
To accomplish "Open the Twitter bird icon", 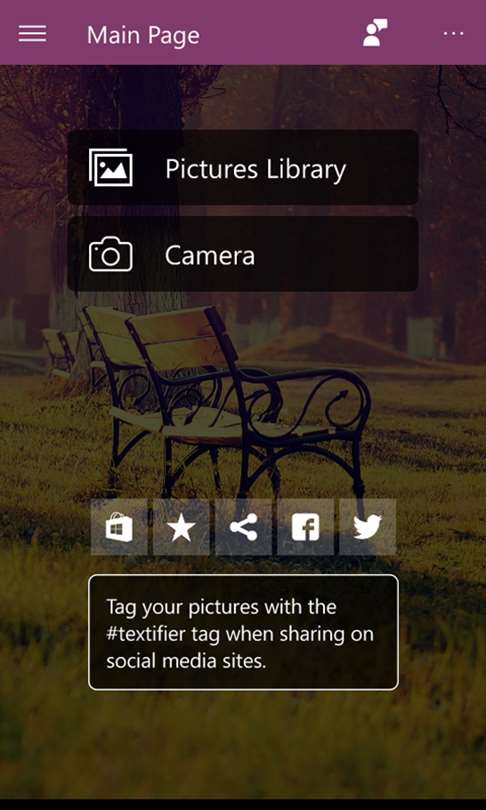I will tap(368, 527).
